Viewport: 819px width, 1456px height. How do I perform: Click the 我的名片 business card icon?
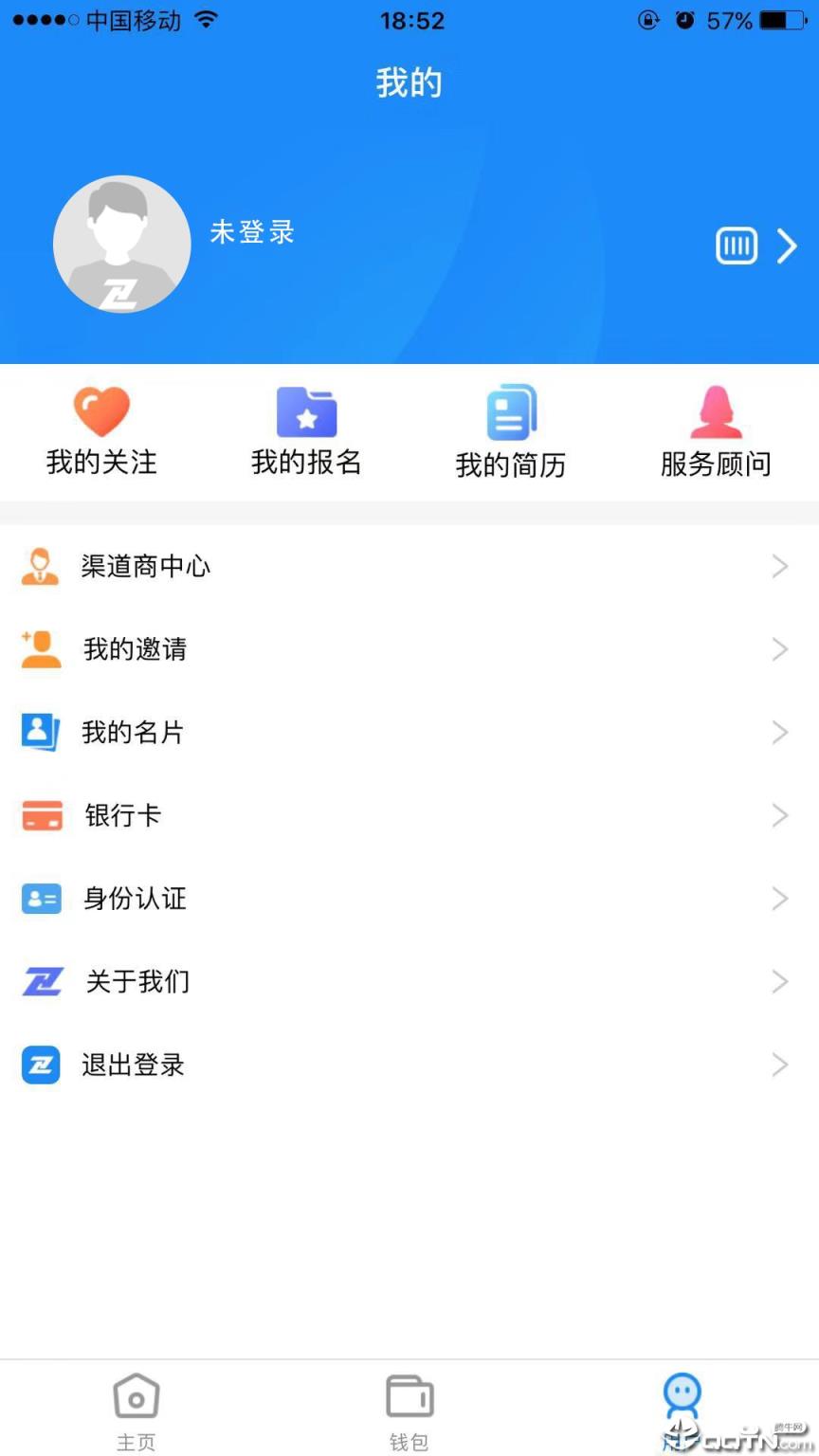41,732
